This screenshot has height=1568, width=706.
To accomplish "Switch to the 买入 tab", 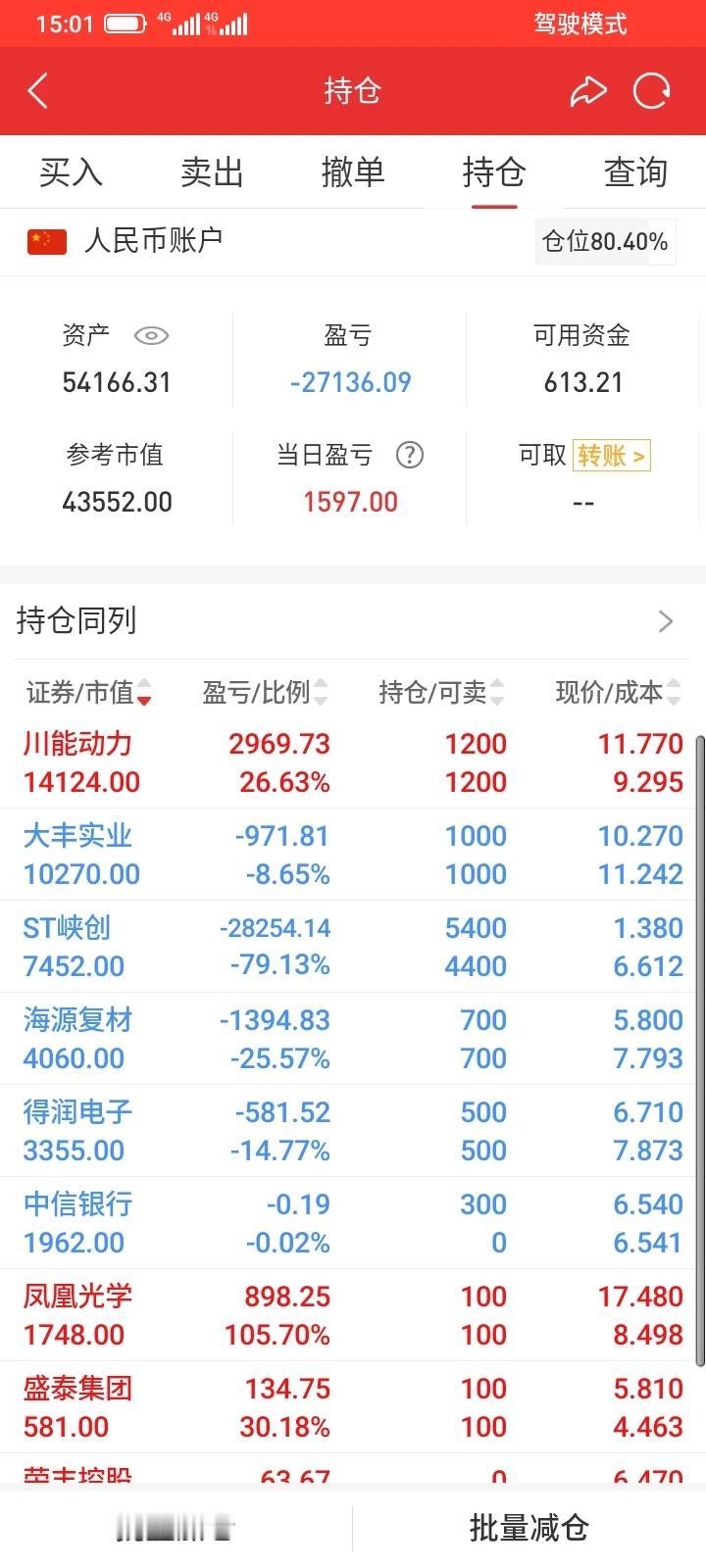I will pos(71,172).
